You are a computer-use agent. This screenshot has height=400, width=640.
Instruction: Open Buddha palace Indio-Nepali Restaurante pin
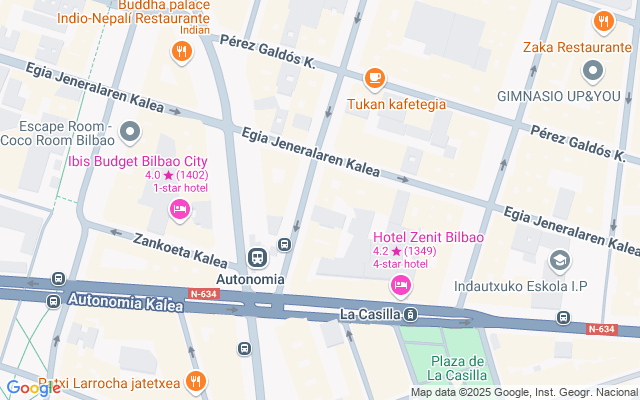[x=182, y=51]
